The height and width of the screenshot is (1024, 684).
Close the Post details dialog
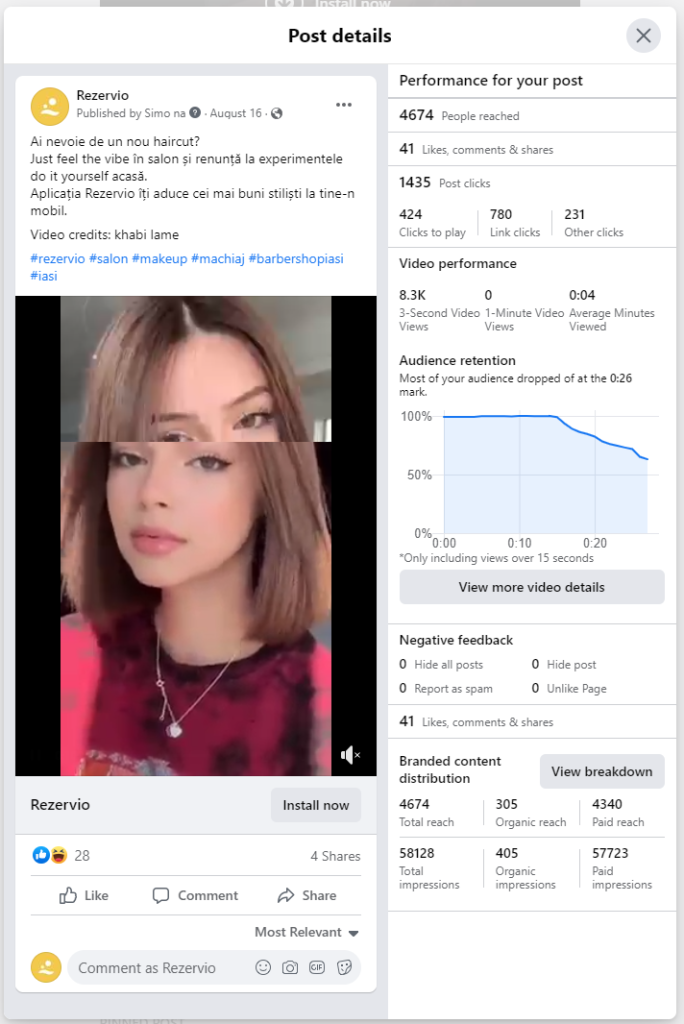pyautogui.click(x=643, y=36)
